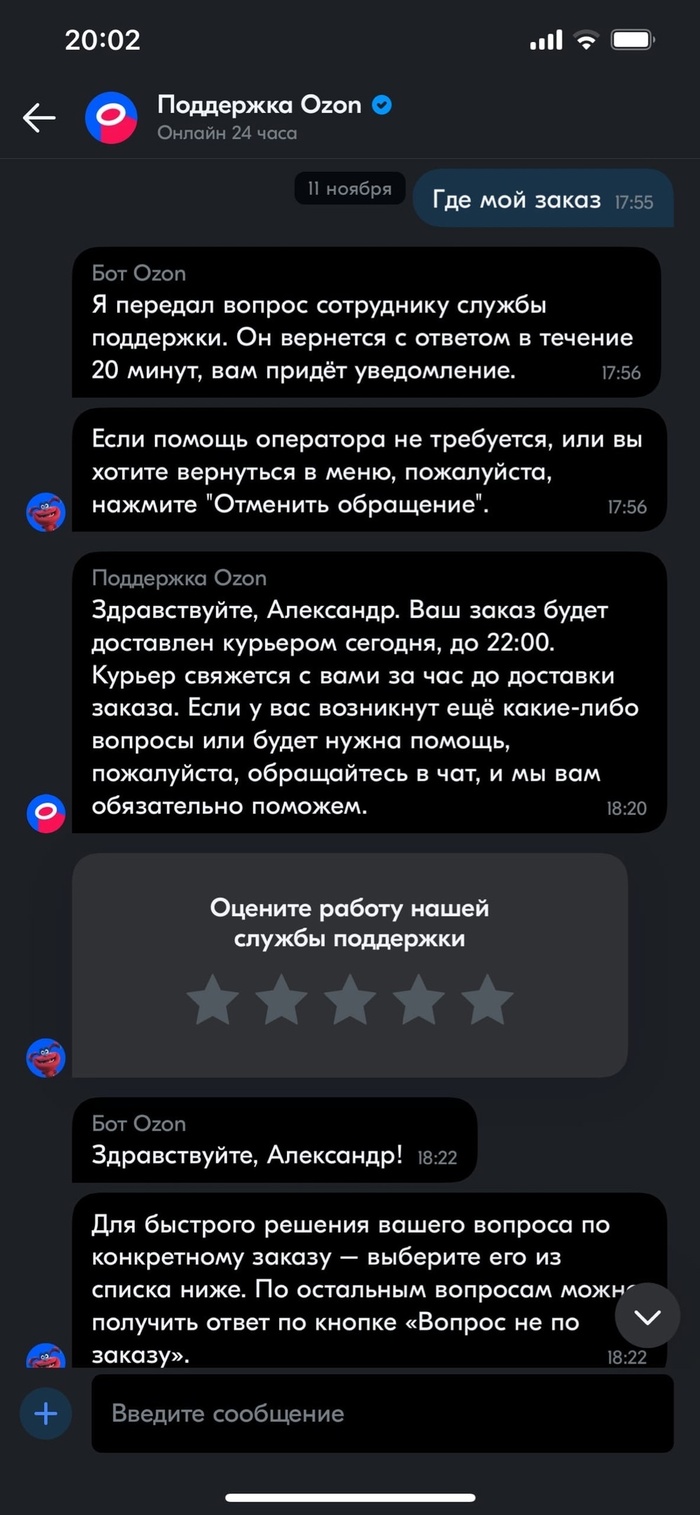Open the Поддержка Ozon chat header
This screenshot has width=700, height=1515.
258,117
